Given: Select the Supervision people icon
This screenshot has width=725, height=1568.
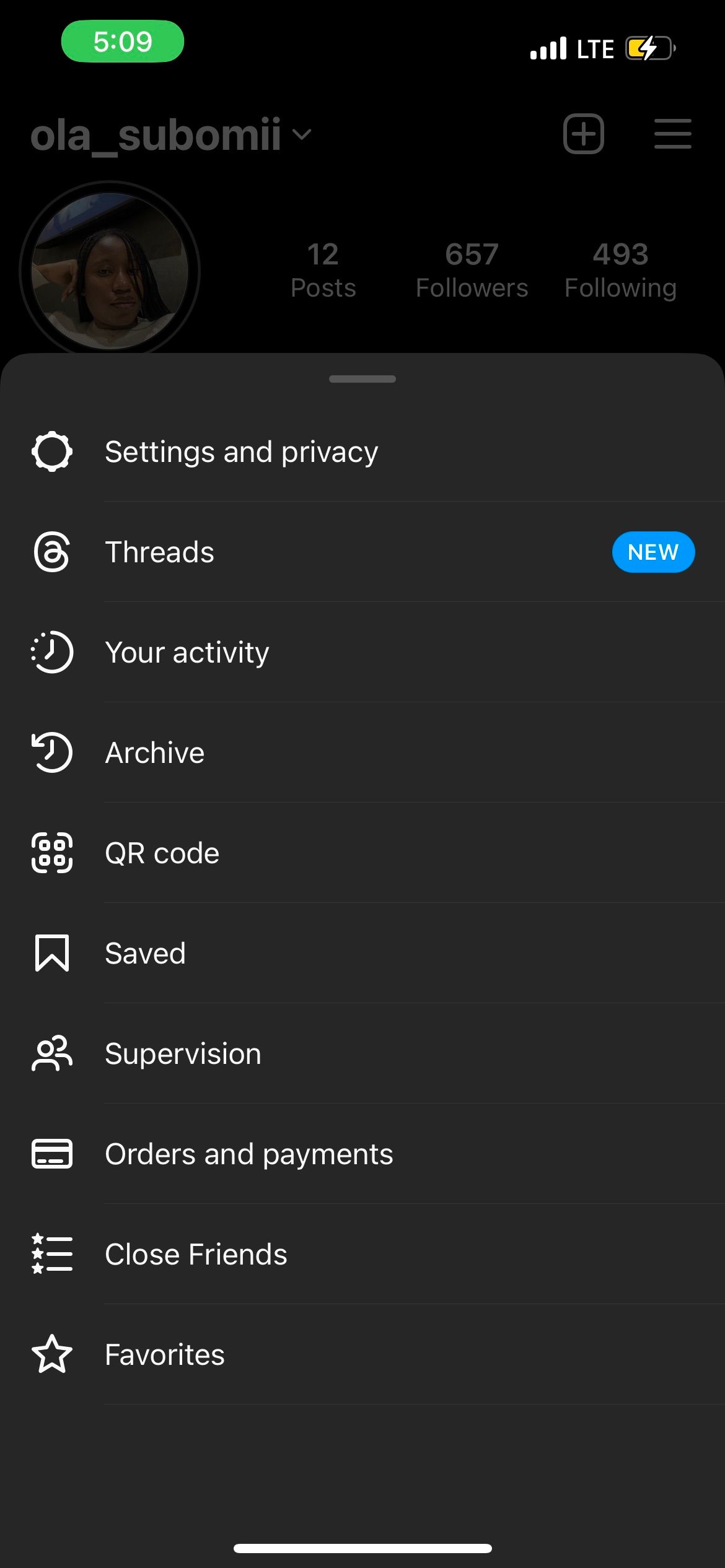Looking at the screenshot, I should coord(52,1053).
